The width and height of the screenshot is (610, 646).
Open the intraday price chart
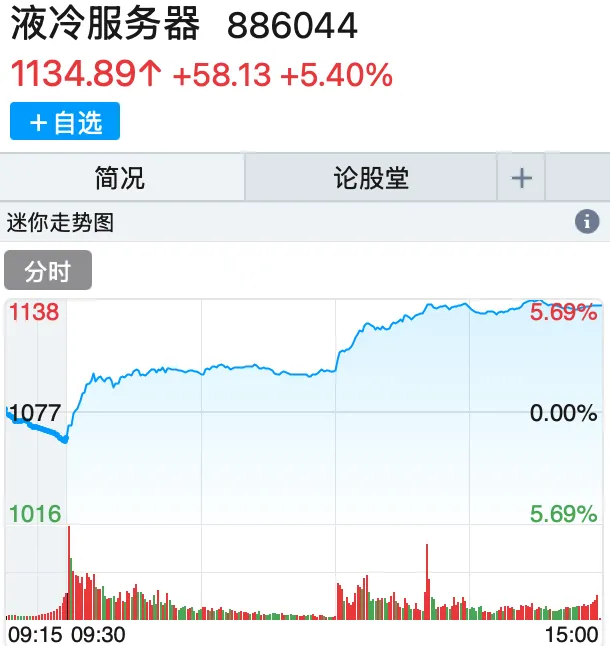coord(304,410)
